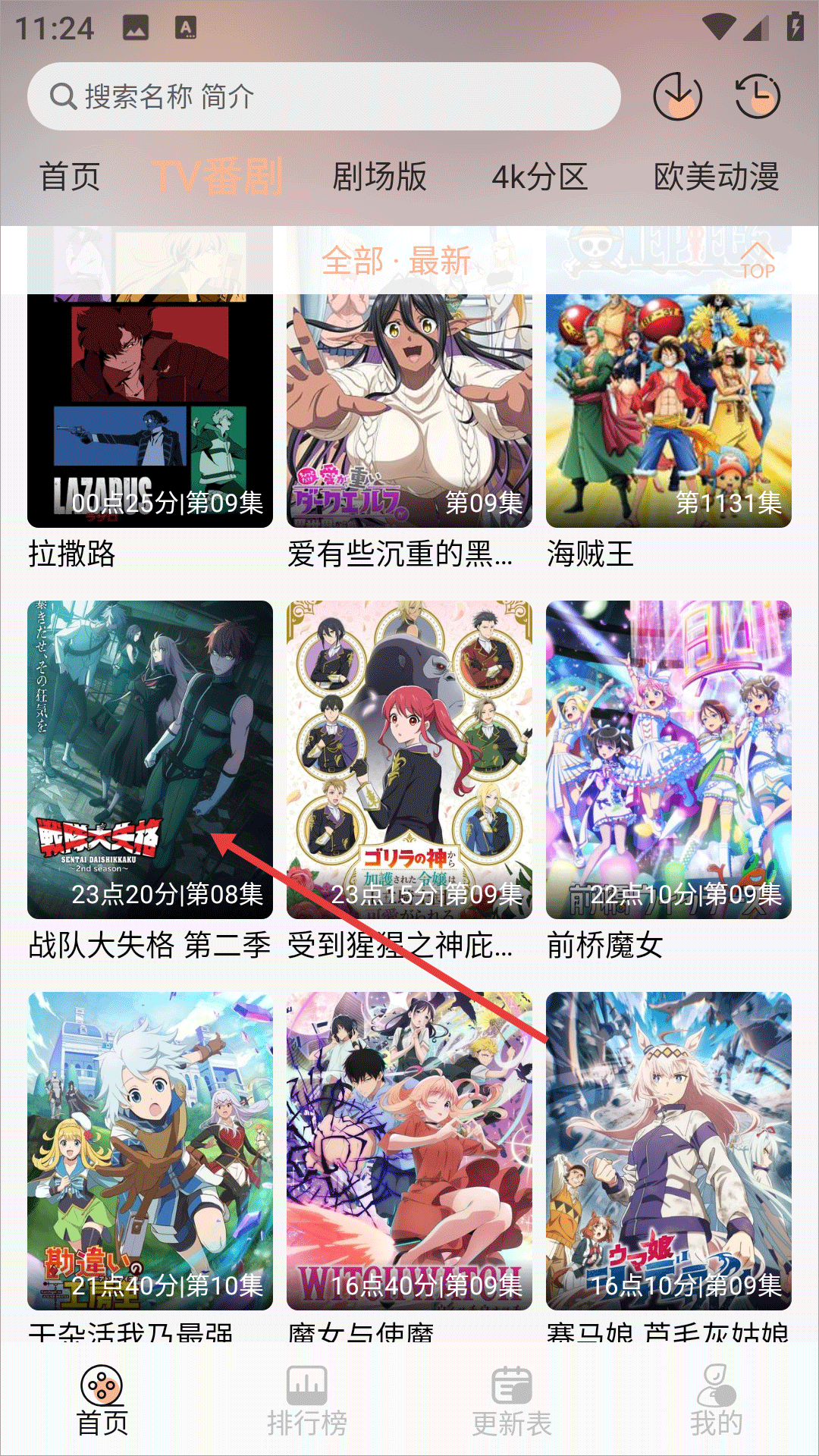This screenshot has width=819, height=1456.
Task: Open the 前桥魔女 card
Action: (x=668, y=758)
